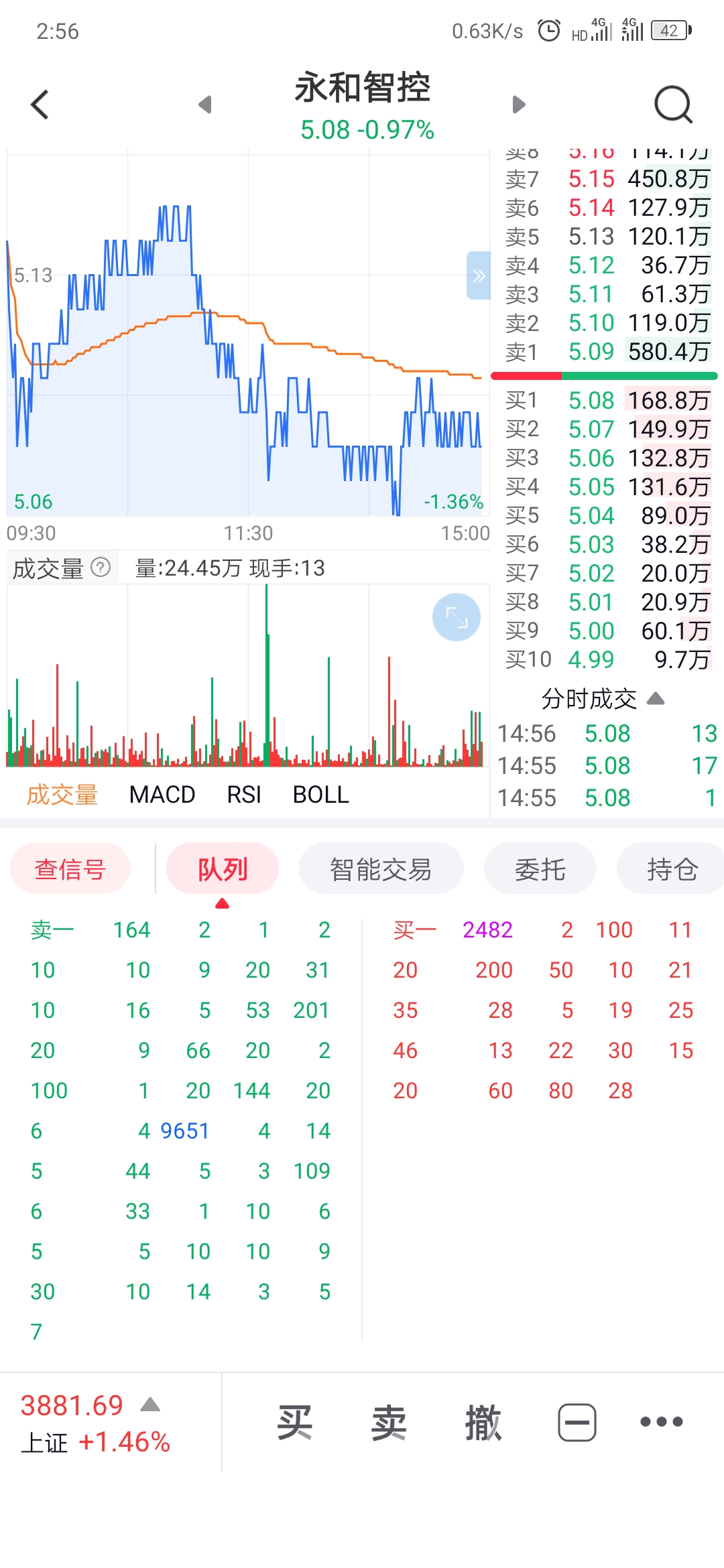This screenshot has width=724, height=1568.
Task: Switch to the previous stock
Action: click(x=205, y=105)
